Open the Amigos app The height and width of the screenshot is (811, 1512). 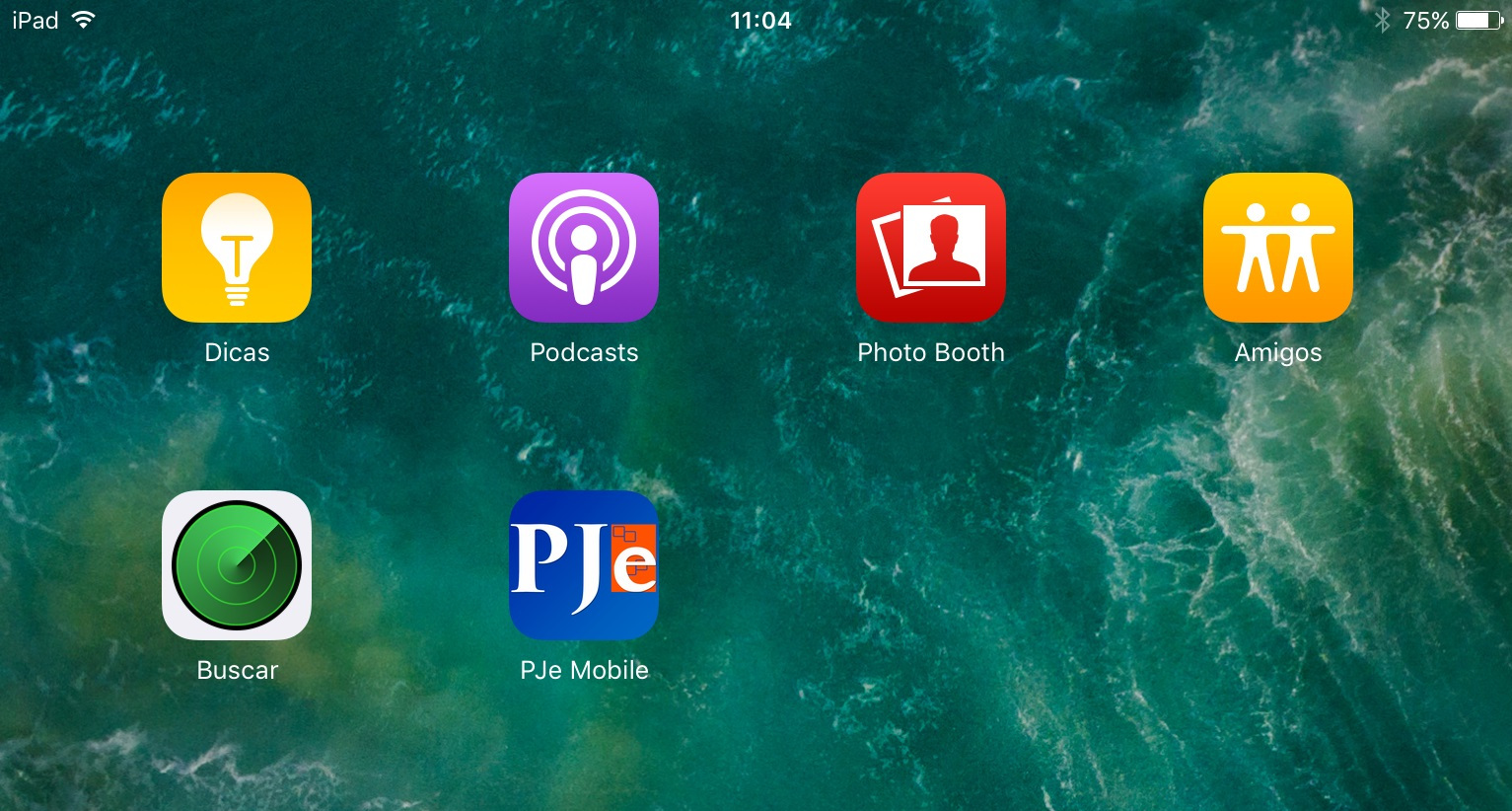pyautogui.click(x=1278, y=248)
